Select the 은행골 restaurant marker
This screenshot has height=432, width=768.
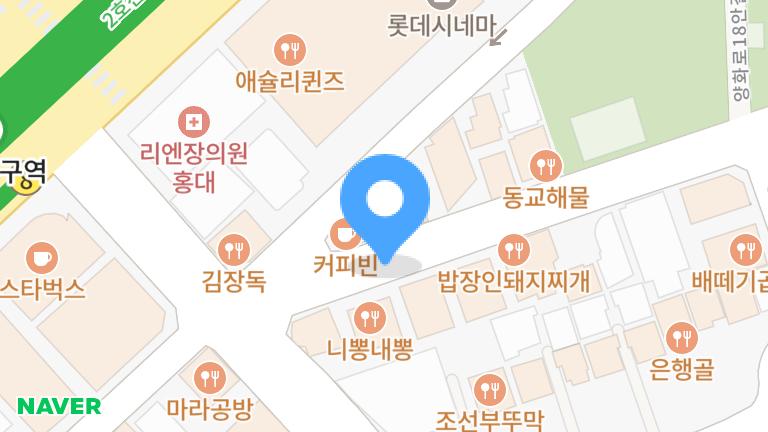(681, 337)
